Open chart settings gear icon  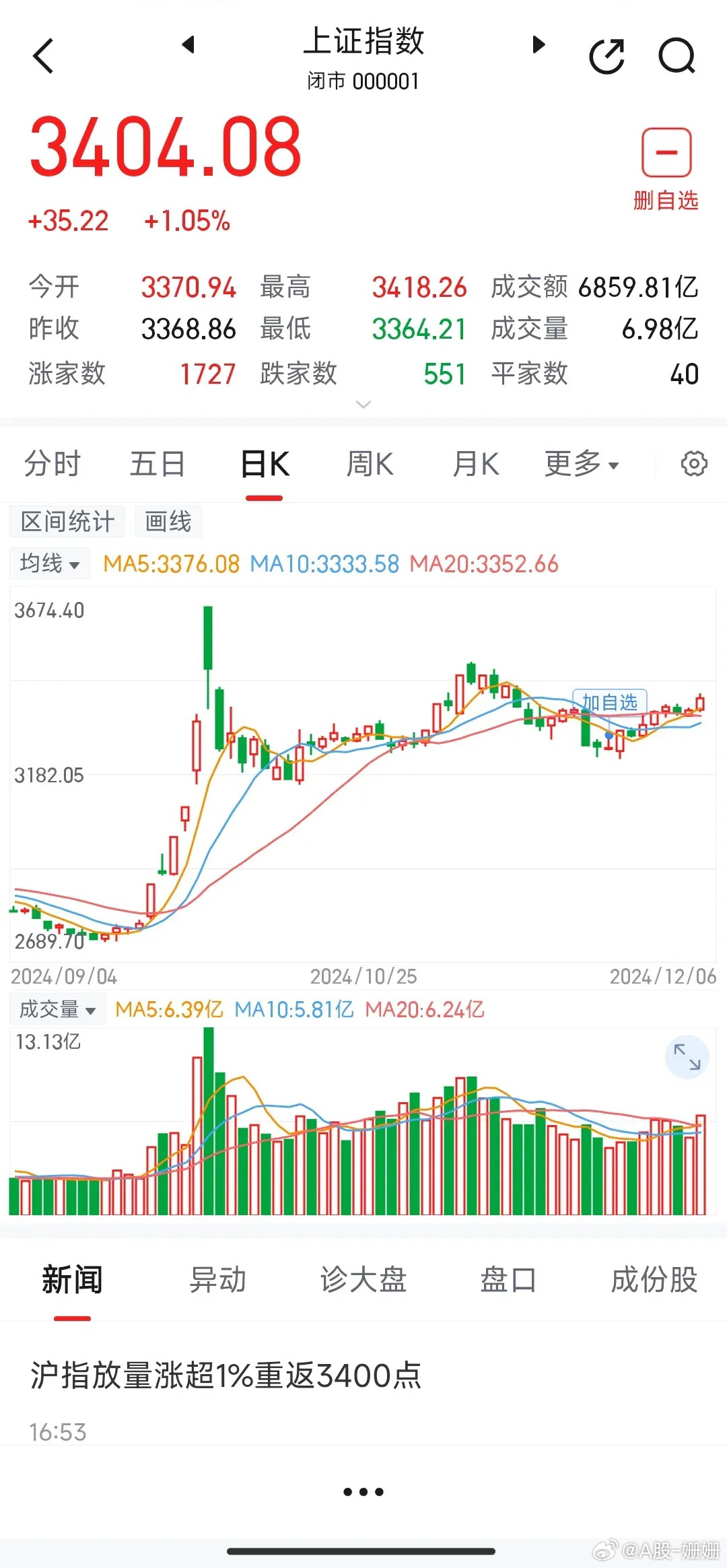coord(694,464)
